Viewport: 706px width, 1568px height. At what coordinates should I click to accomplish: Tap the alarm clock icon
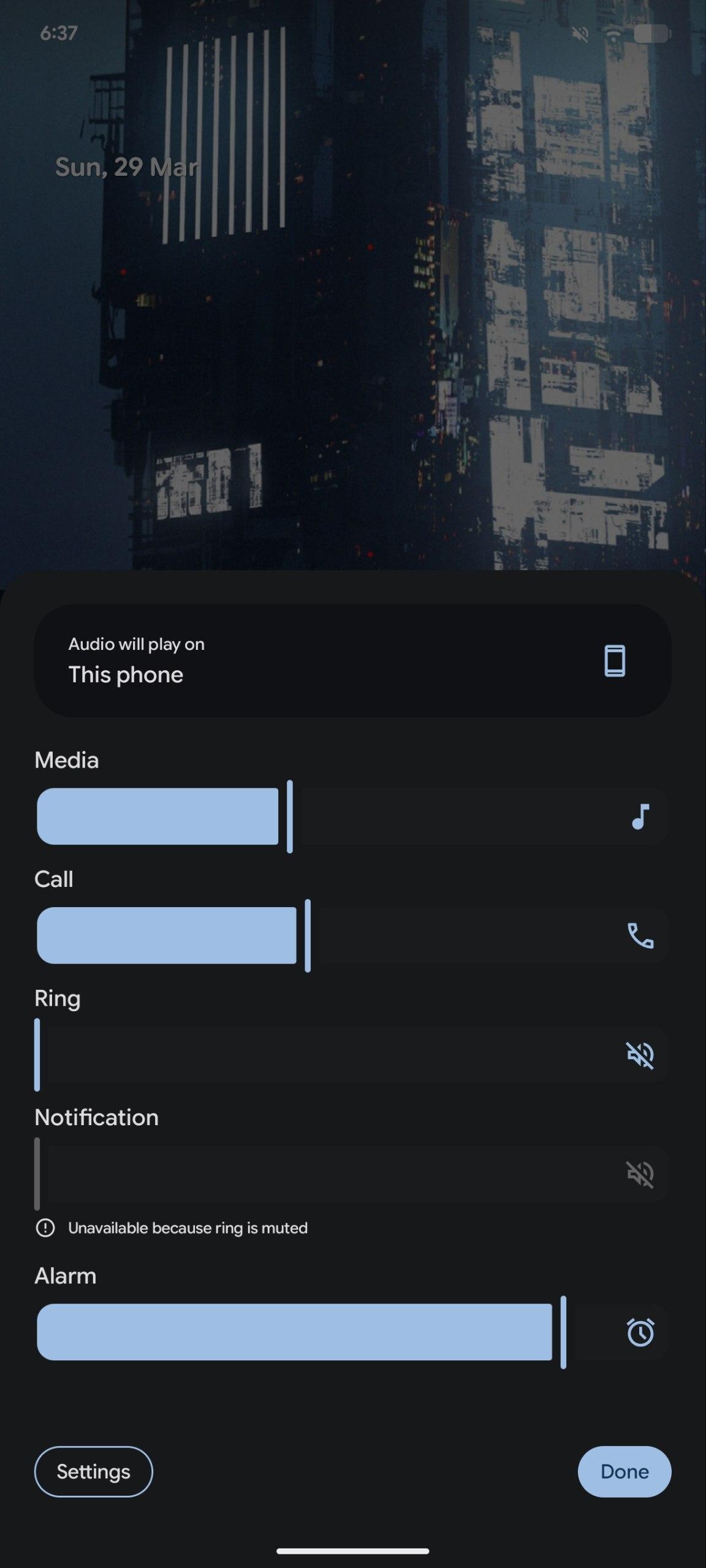pyautogui.click(x=640, y=1332)
